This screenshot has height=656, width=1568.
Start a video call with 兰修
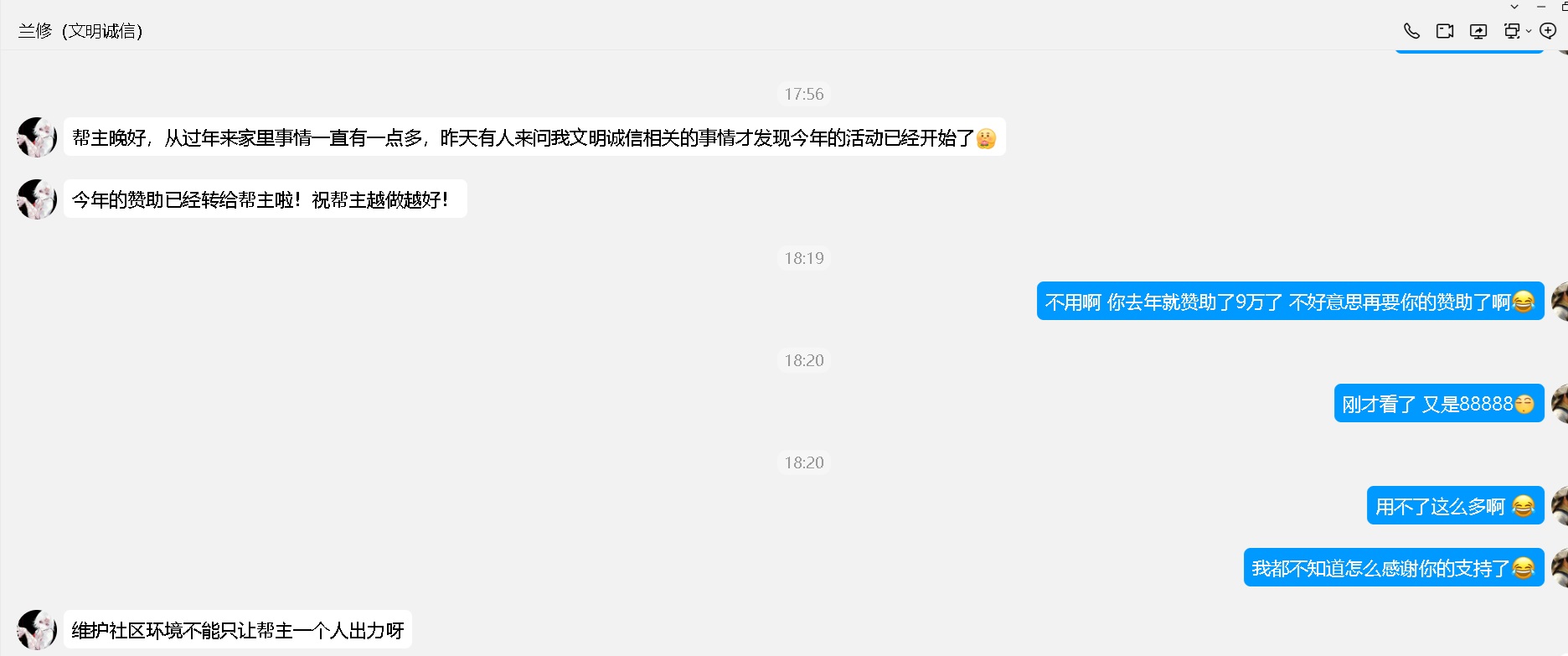tap(1445, 31)
